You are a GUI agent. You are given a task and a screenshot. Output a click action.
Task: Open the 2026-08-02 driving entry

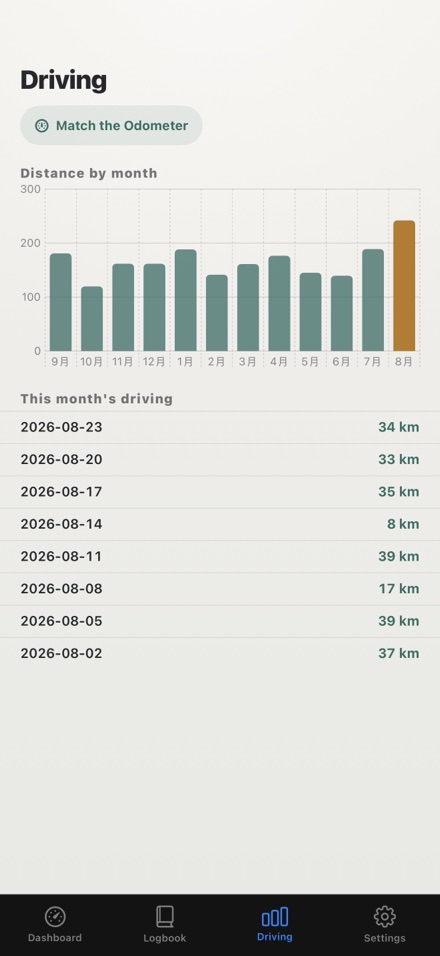(220, 654)
